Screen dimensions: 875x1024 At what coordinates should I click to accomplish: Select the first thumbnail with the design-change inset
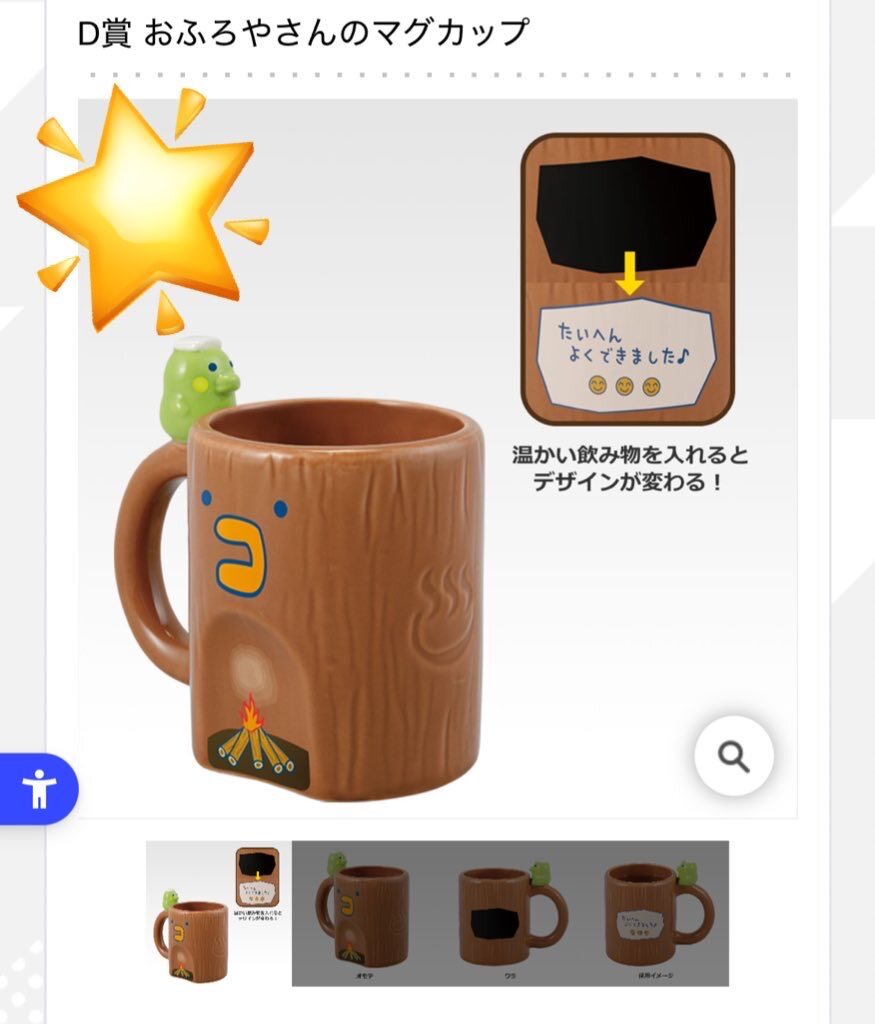click(x=219, y=913)
